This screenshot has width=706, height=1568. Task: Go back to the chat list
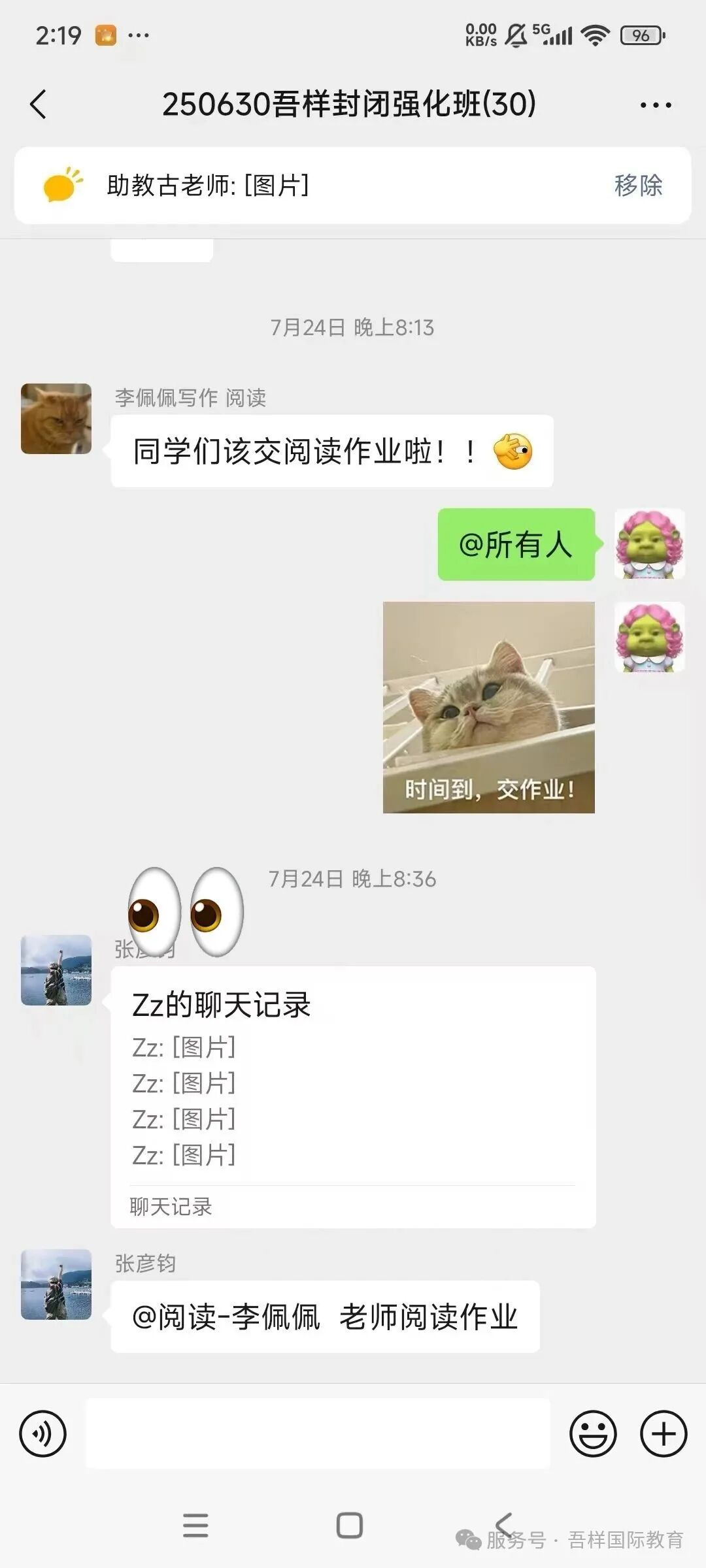39,105
